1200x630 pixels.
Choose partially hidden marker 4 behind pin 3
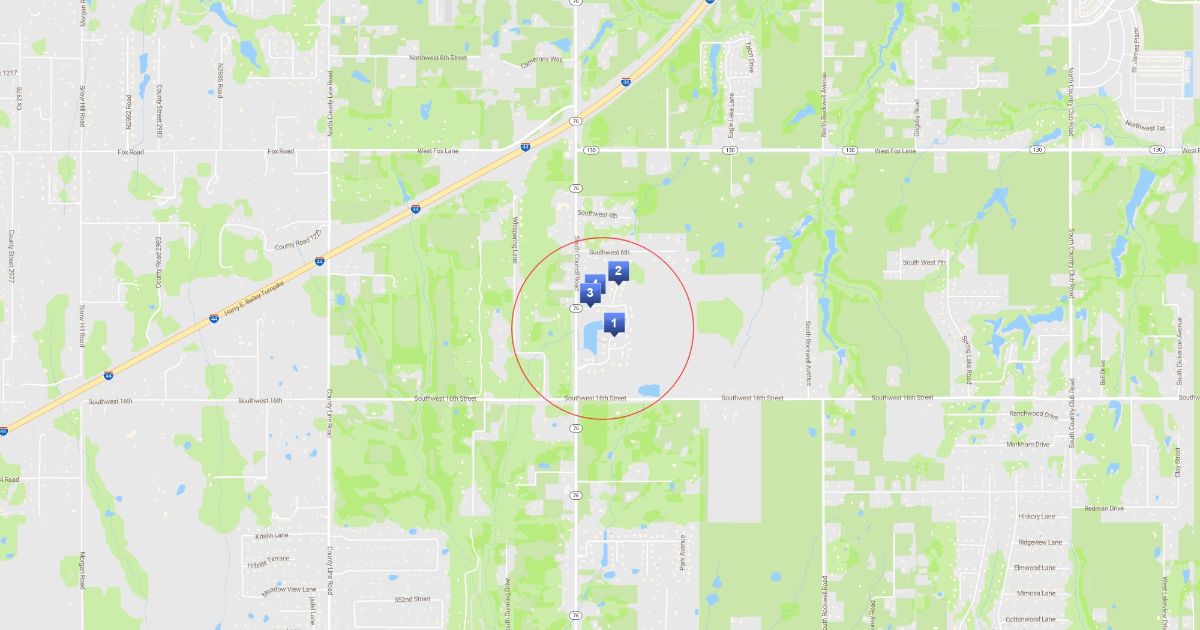click(x=598, y=280)
